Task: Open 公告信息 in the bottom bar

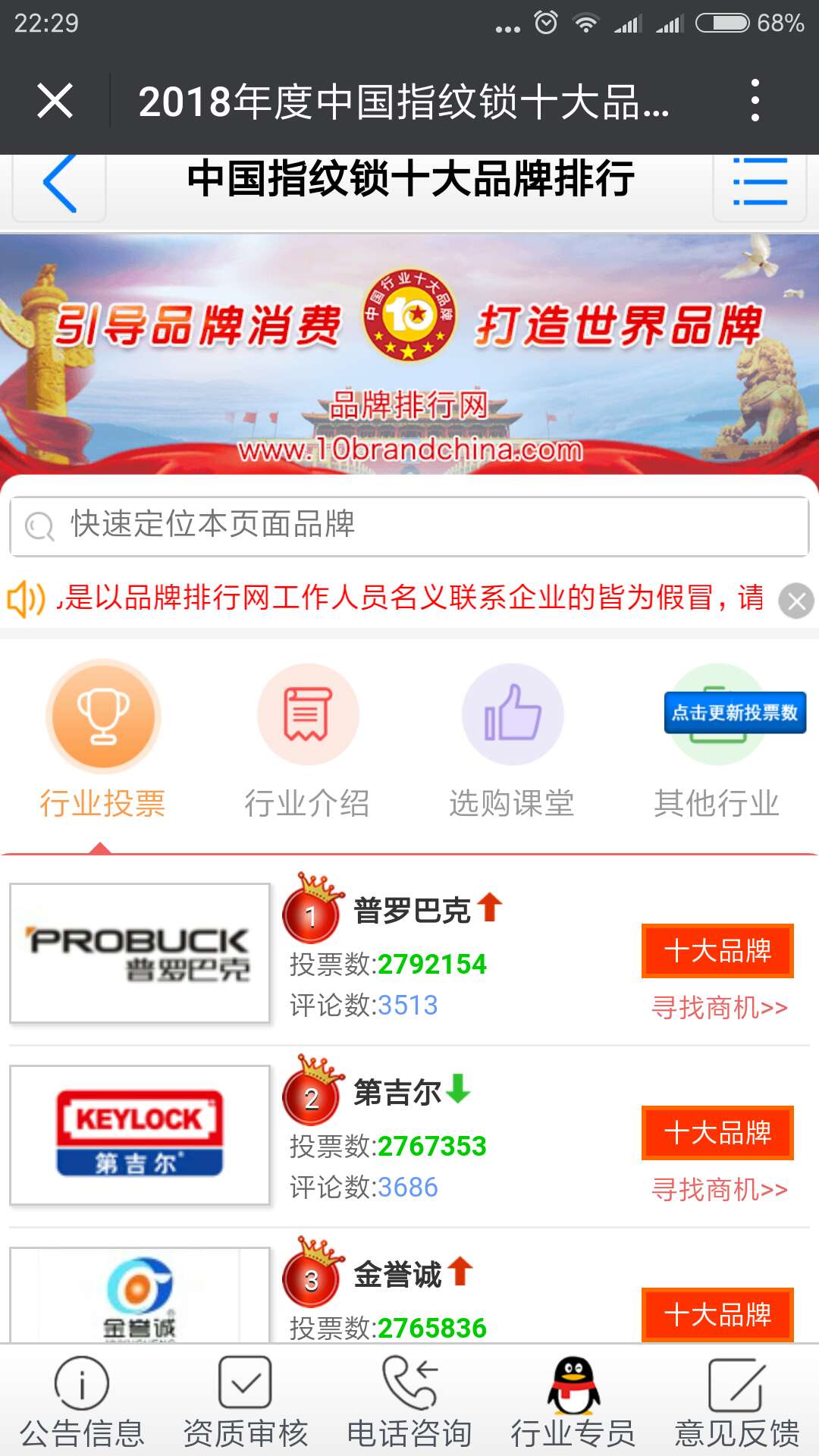Action: click(82, 1403)
